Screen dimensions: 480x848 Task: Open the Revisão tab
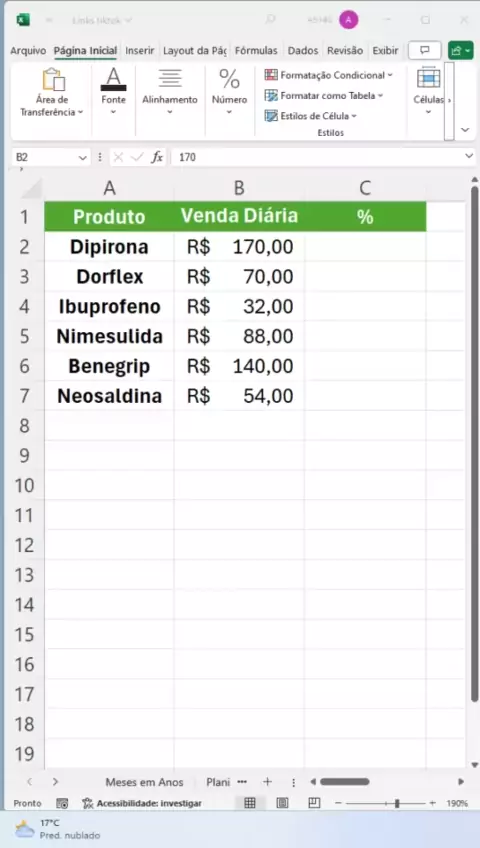(x=345, y=50)
